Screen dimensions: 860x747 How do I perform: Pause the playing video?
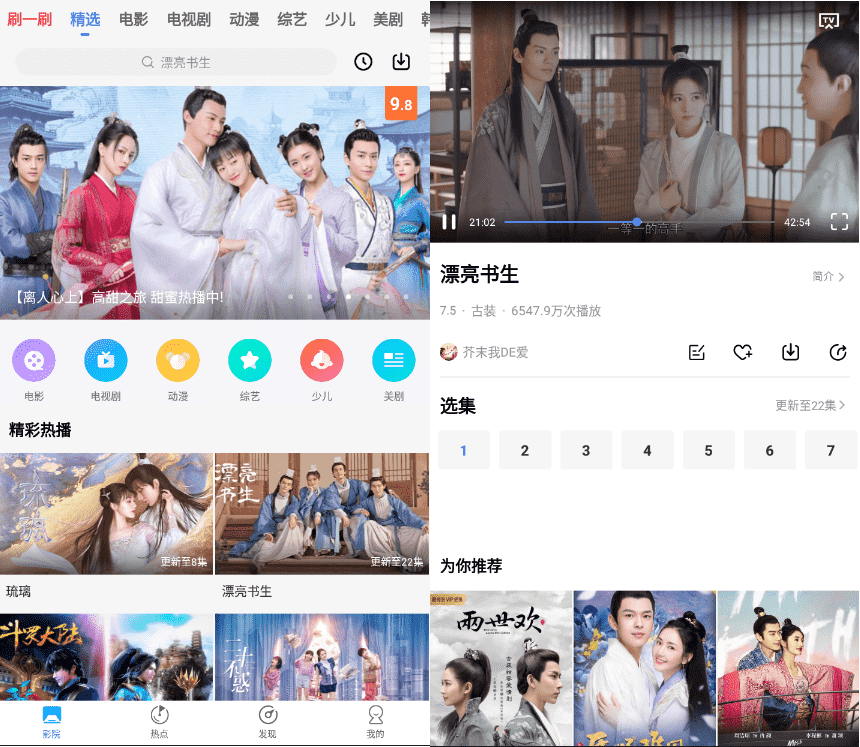tap(449, 222)
